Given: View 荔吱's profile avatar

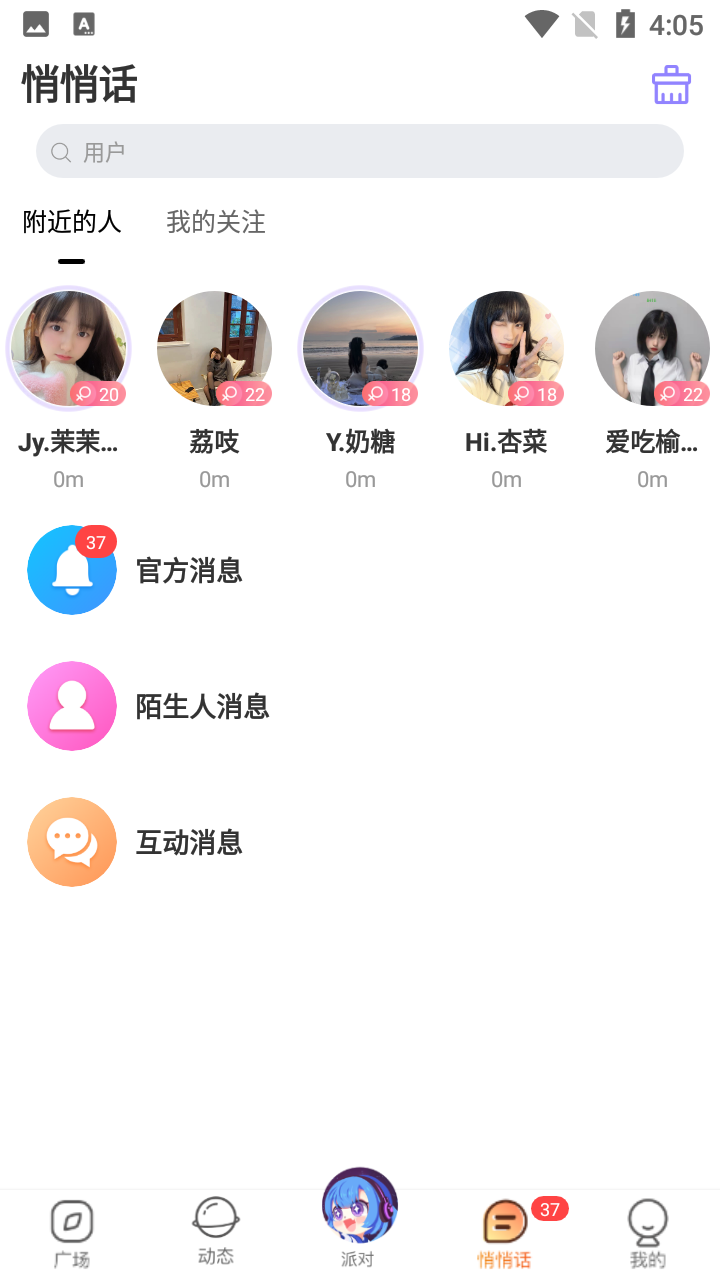Looking at the screenshot, I should [x=214, y=349].
